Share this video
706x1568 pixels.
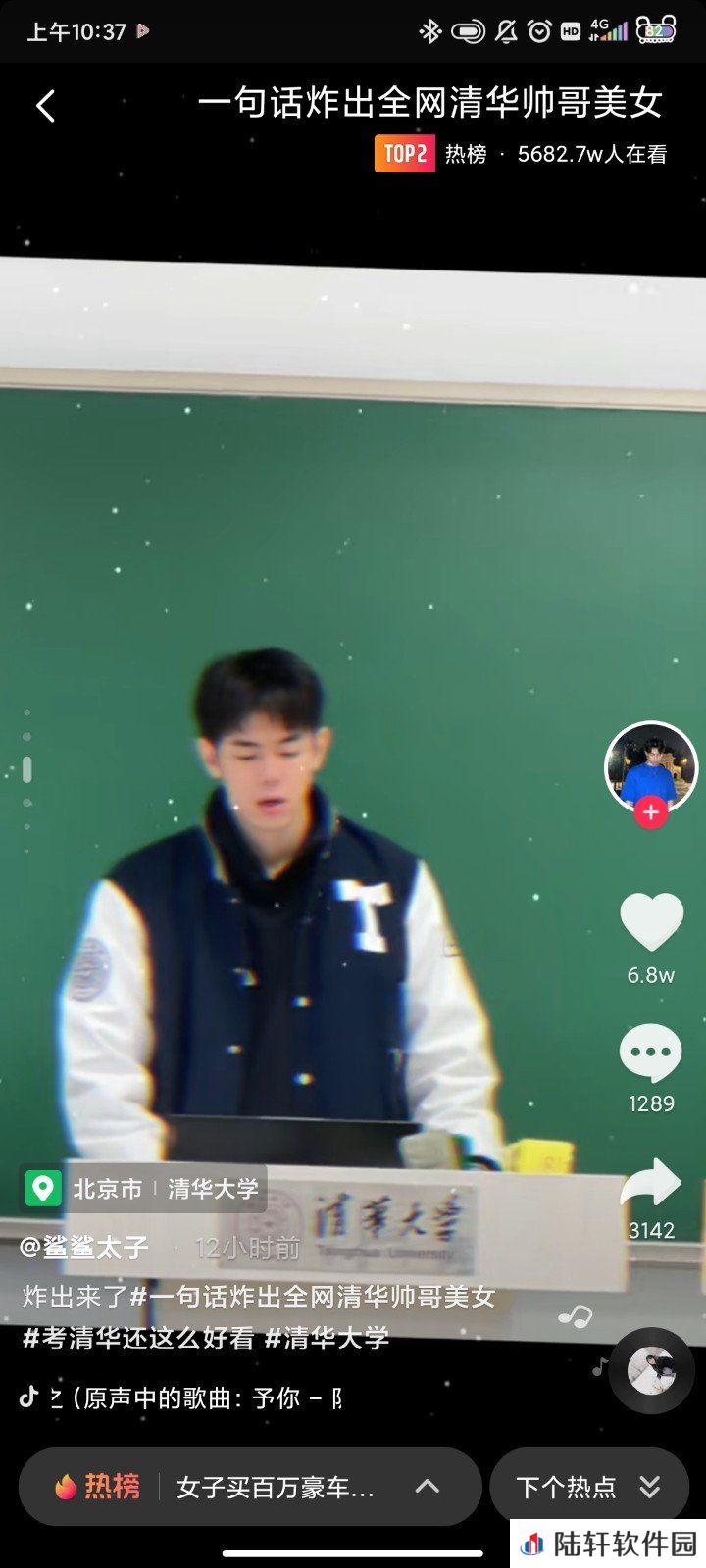[651, 1183]
